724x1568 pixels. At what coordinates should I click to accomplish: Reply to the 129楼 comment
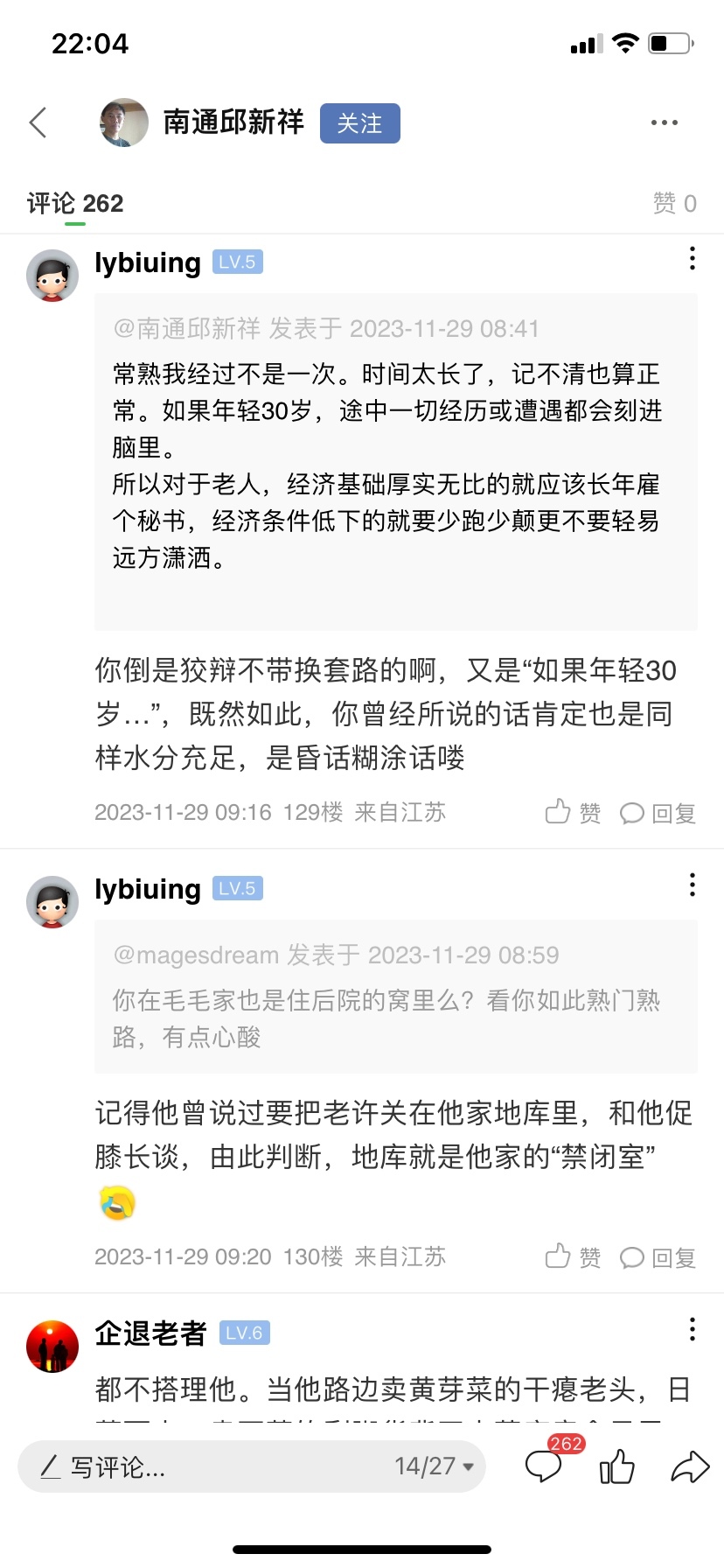pyautogui.click(x=658, y=813)
